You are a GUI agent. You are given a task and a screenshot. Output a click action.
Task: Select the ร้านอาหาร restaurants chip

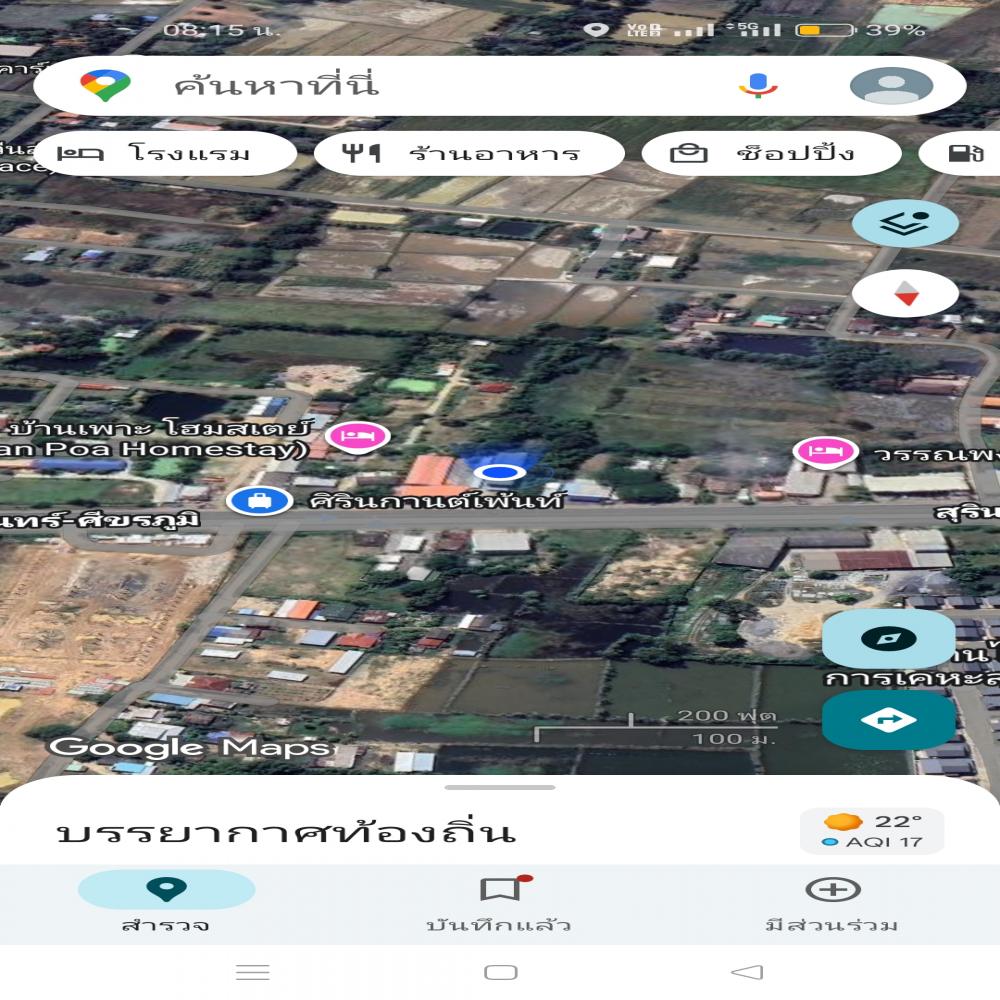pyautogui.click(x=469, y=154)
